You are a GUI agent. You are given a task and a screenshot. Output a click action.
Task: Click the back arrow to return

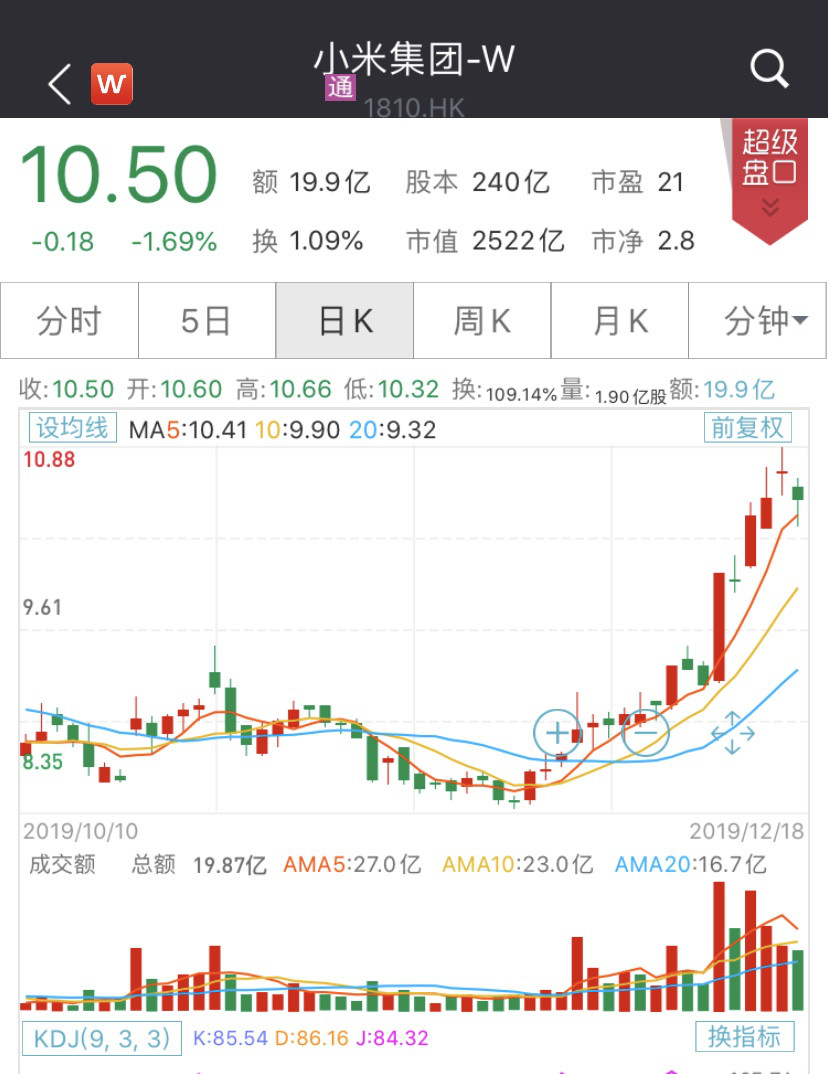(x=57, y=83)
